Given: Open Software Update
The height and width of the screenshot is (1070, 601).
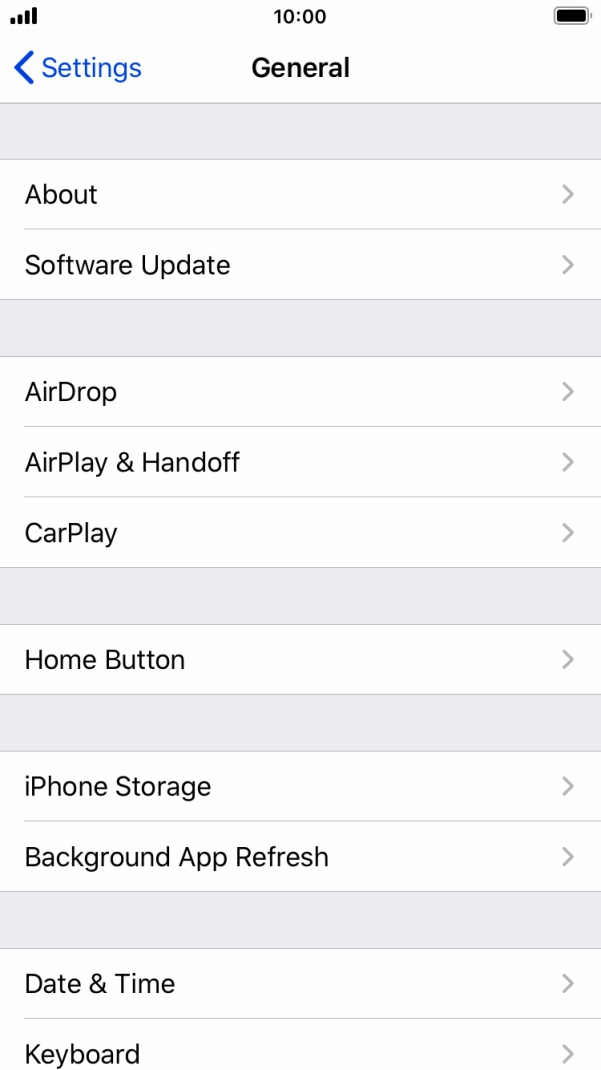Looking at the screenshot, I should [x=300, y=265].
